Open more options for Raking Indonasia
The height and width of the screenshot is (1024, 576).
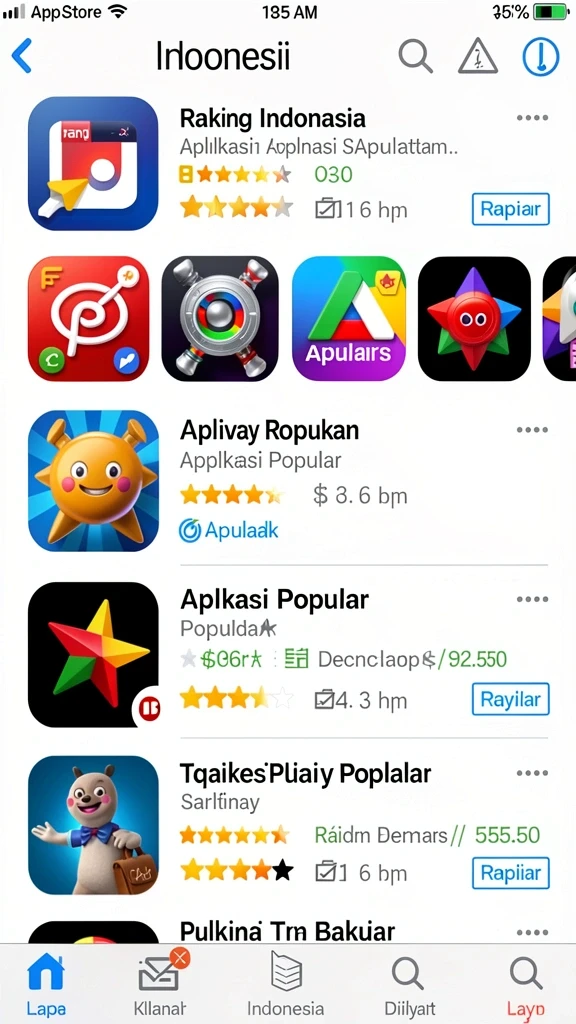coord(532,118)
